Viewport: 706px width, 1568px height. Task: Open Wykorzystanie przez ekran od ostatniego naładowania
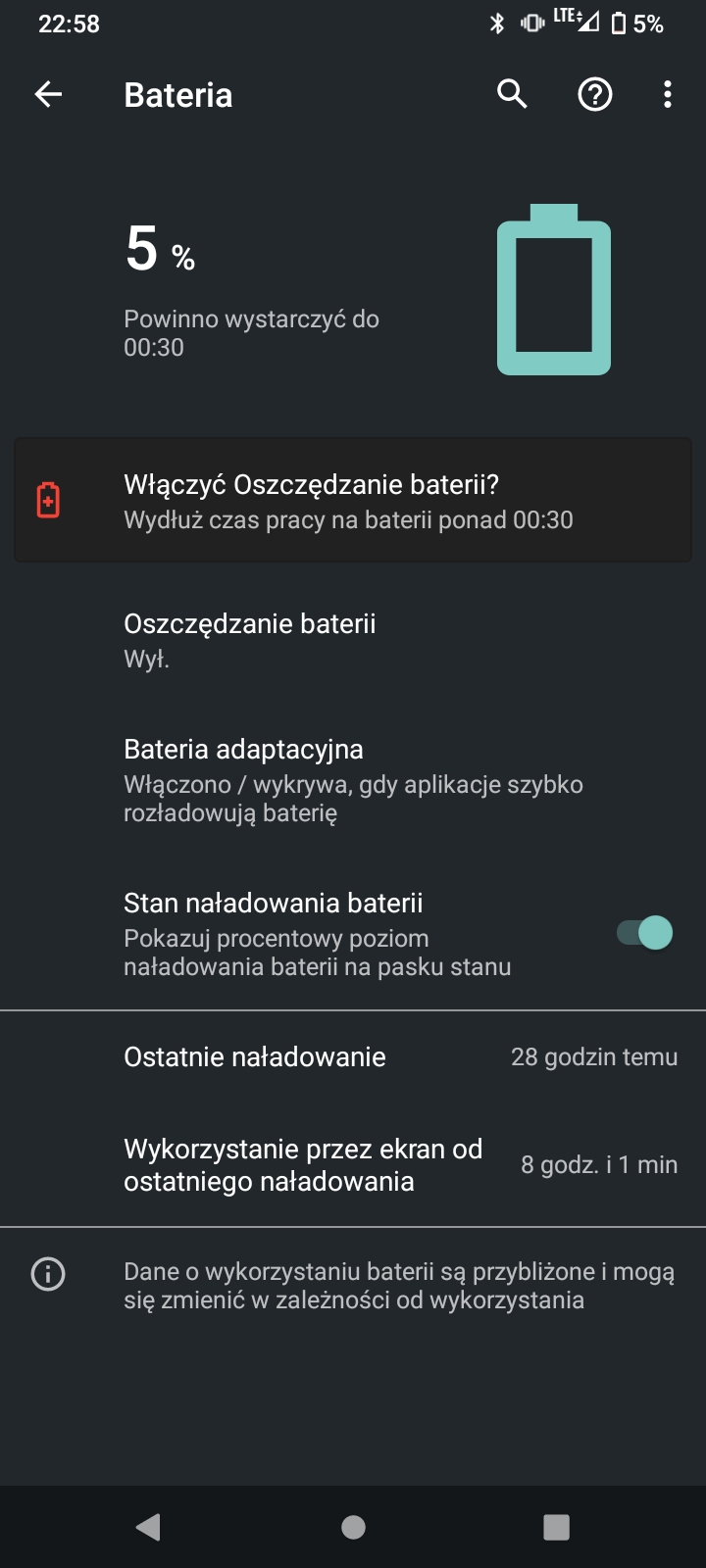[353, 1164]
